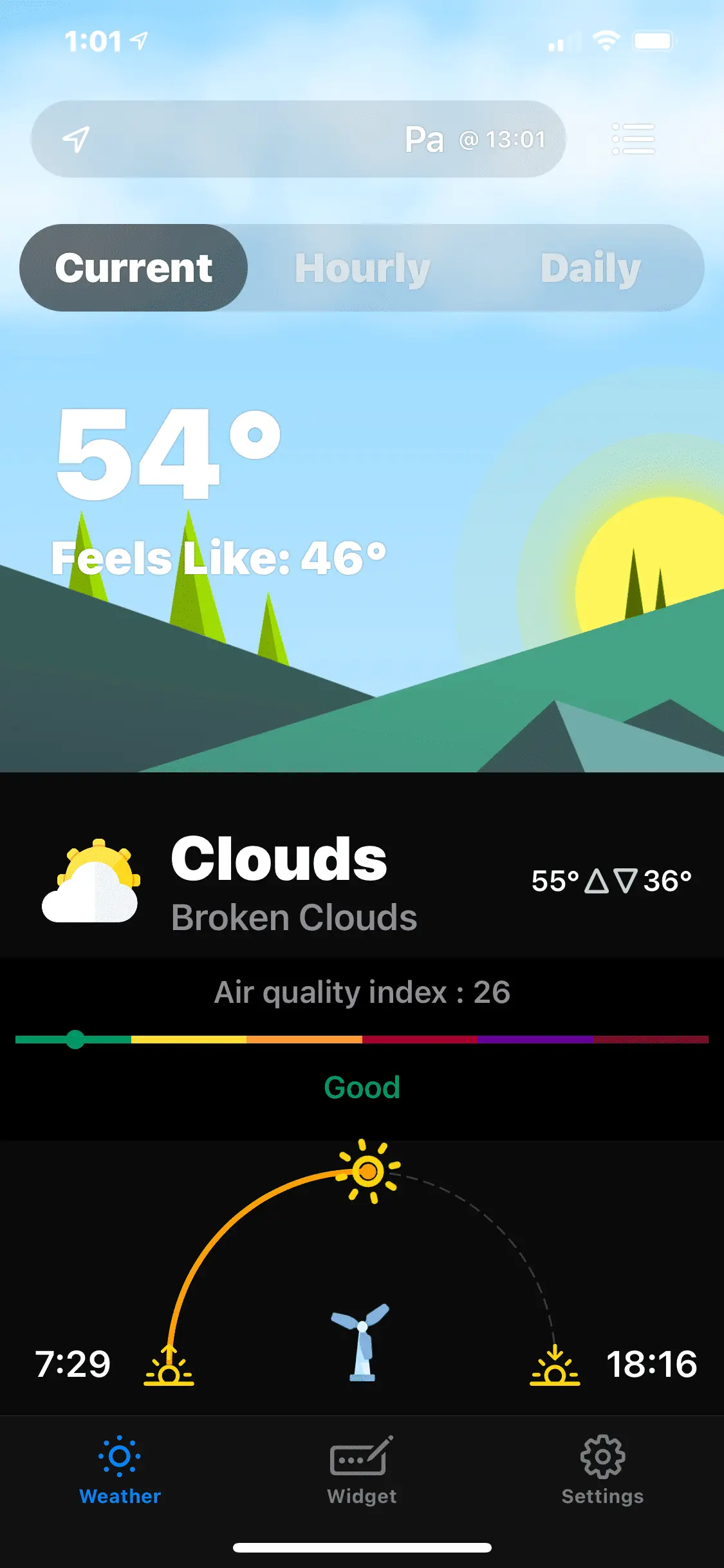Switch to the Hourly forecast tab
This screenshot has width=724, height=1568.
(x=362, y=268)
